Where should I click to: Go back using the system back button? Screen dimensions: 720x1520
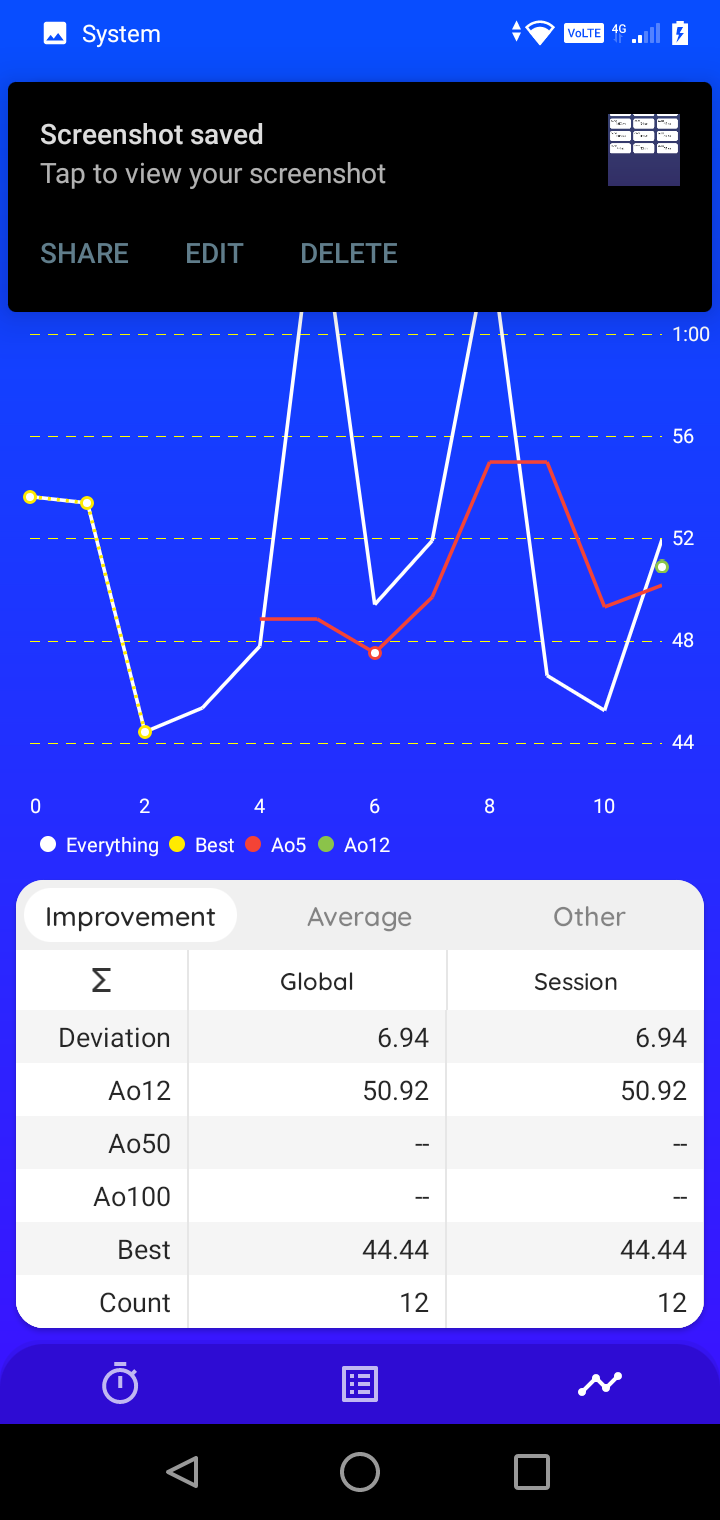(x=182, y=1472)
